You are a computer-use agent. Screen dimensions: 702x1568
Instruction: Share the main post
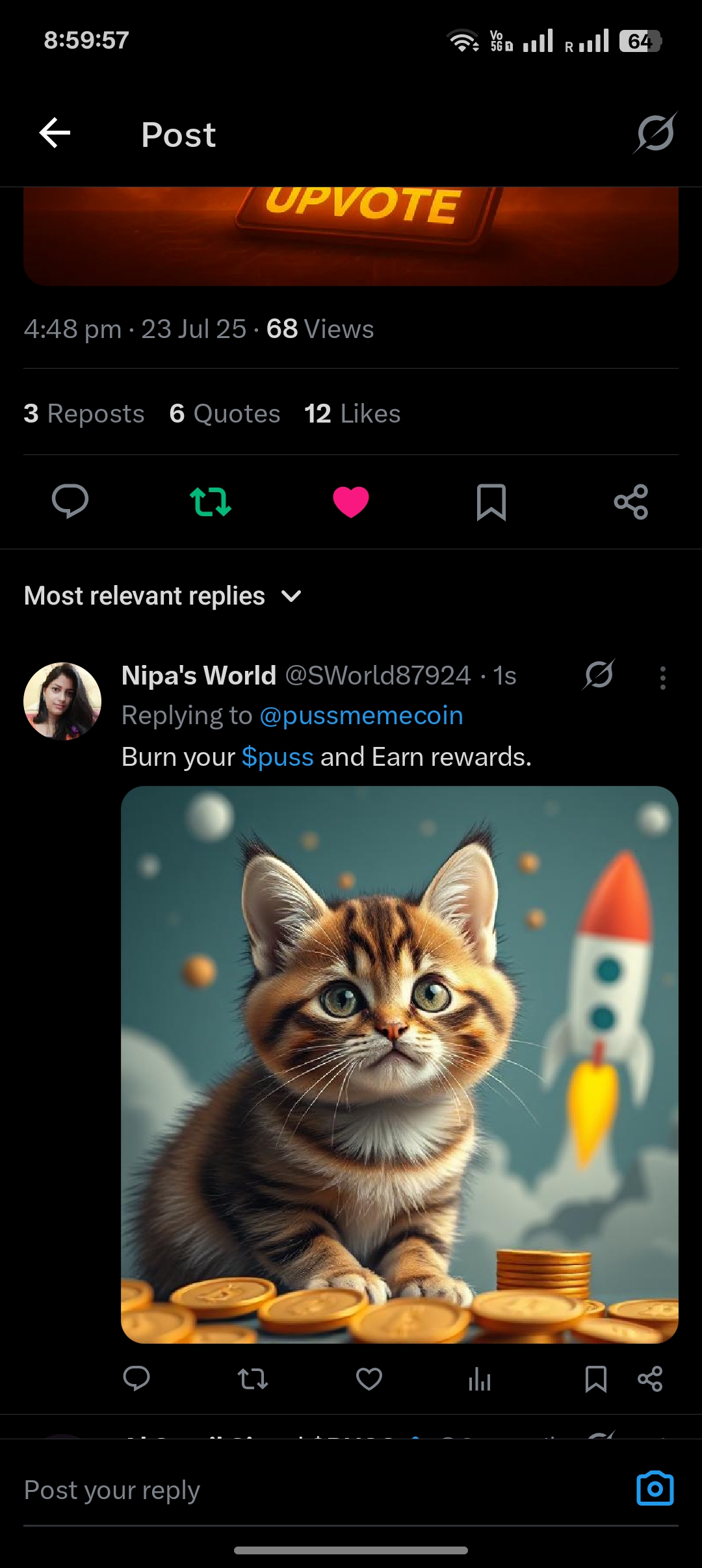click(631, 501)
